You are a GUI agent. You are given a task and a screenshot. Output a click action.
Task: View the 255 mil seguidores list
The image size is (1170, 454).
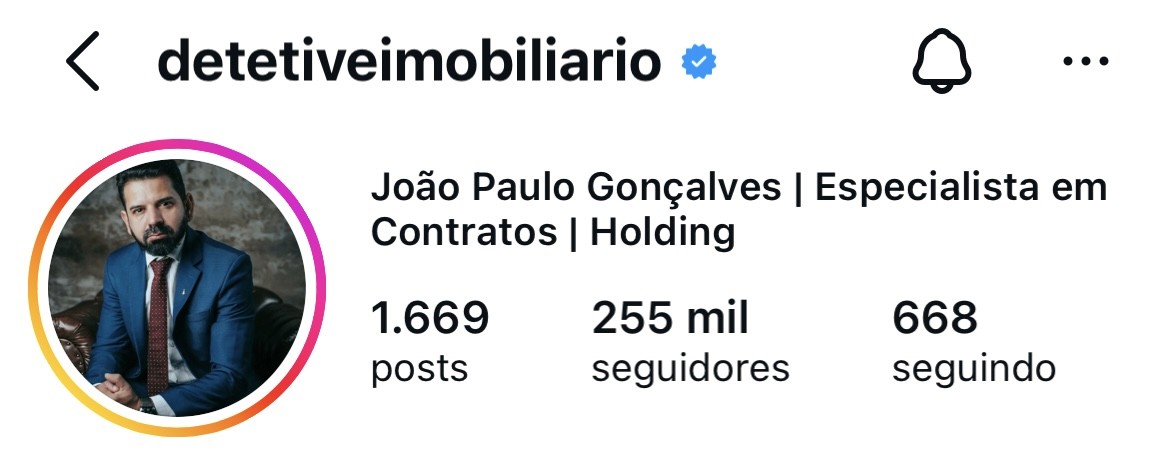point(690,342)
